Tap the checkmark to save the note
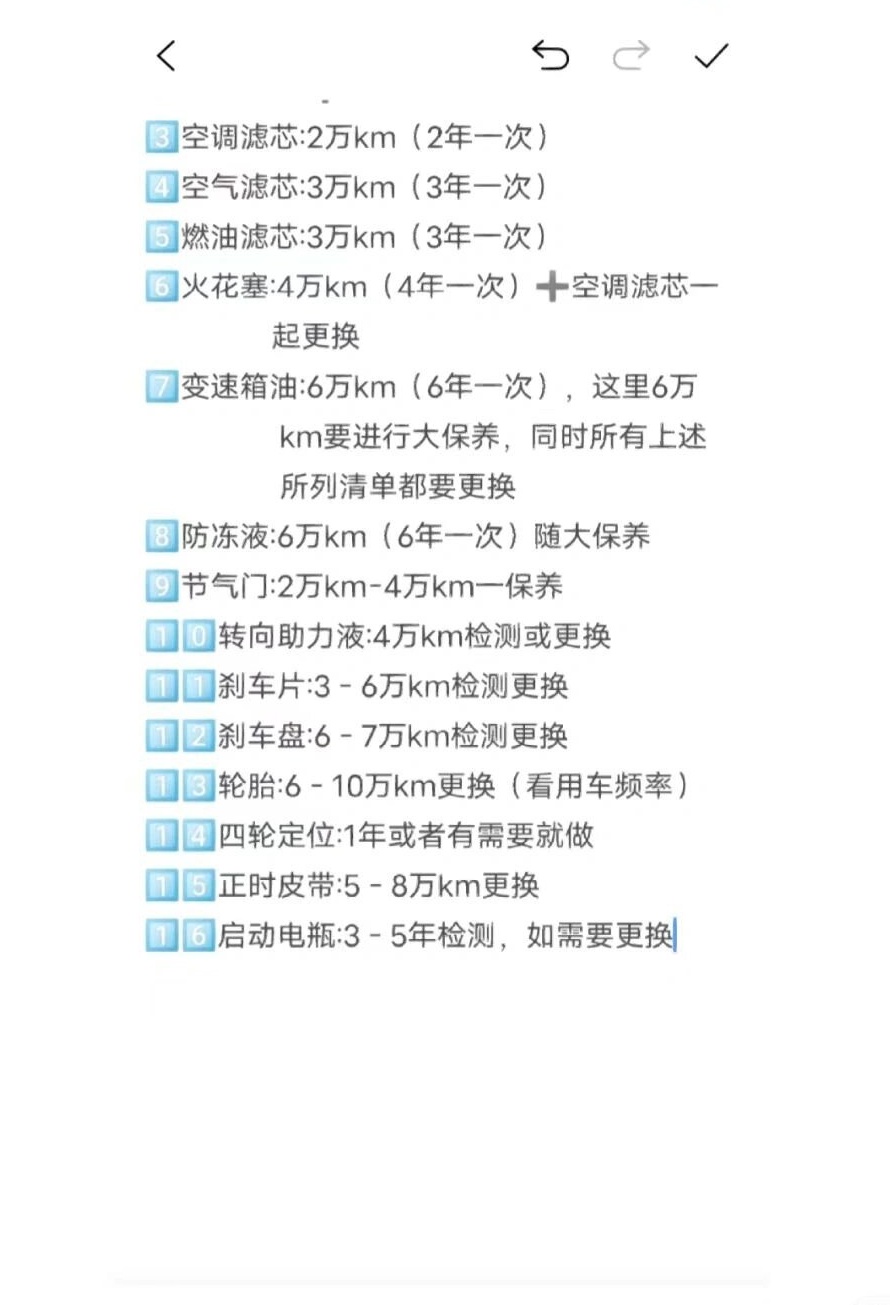The height and width of the screenshot is (1305, 890). coord(712,57)
